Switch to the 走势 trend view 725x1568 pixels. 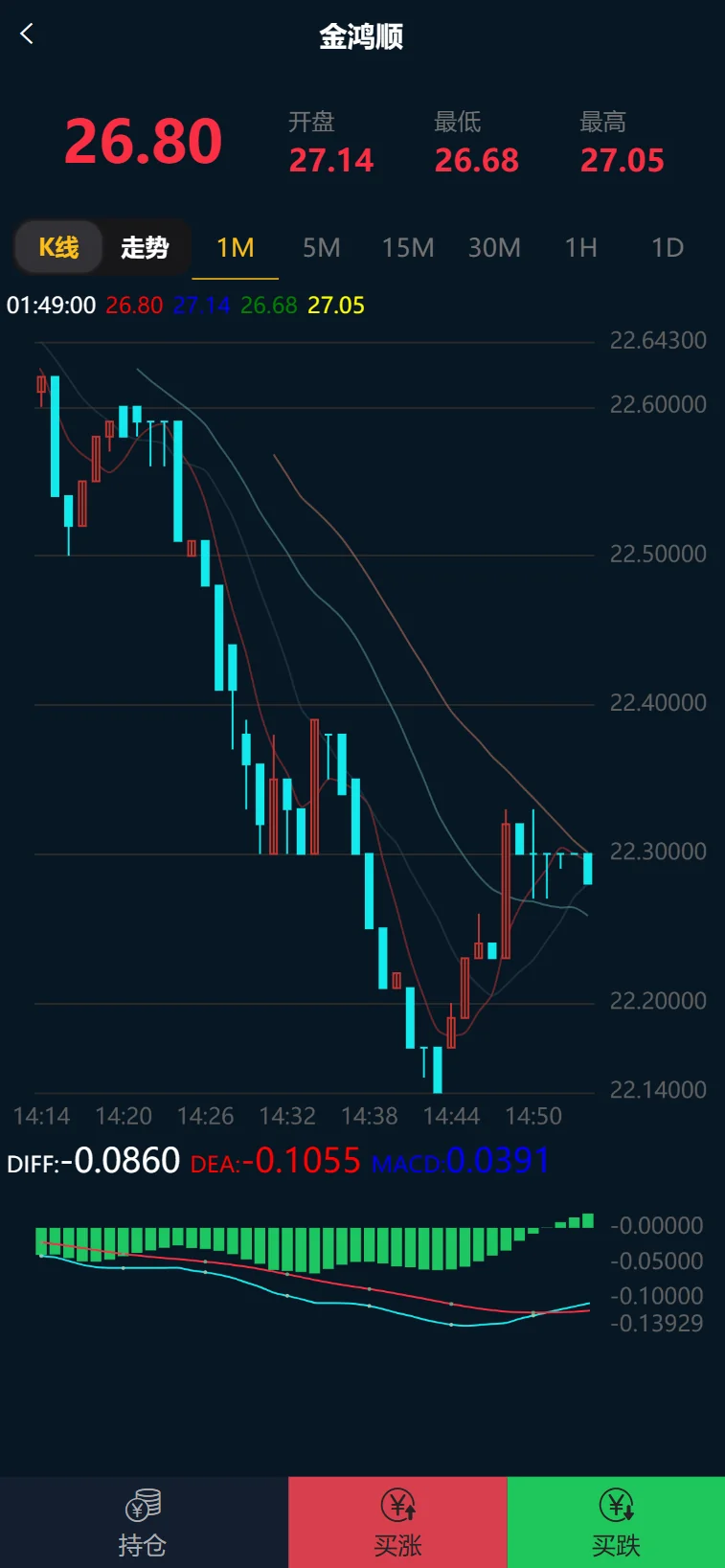[145, 248]
